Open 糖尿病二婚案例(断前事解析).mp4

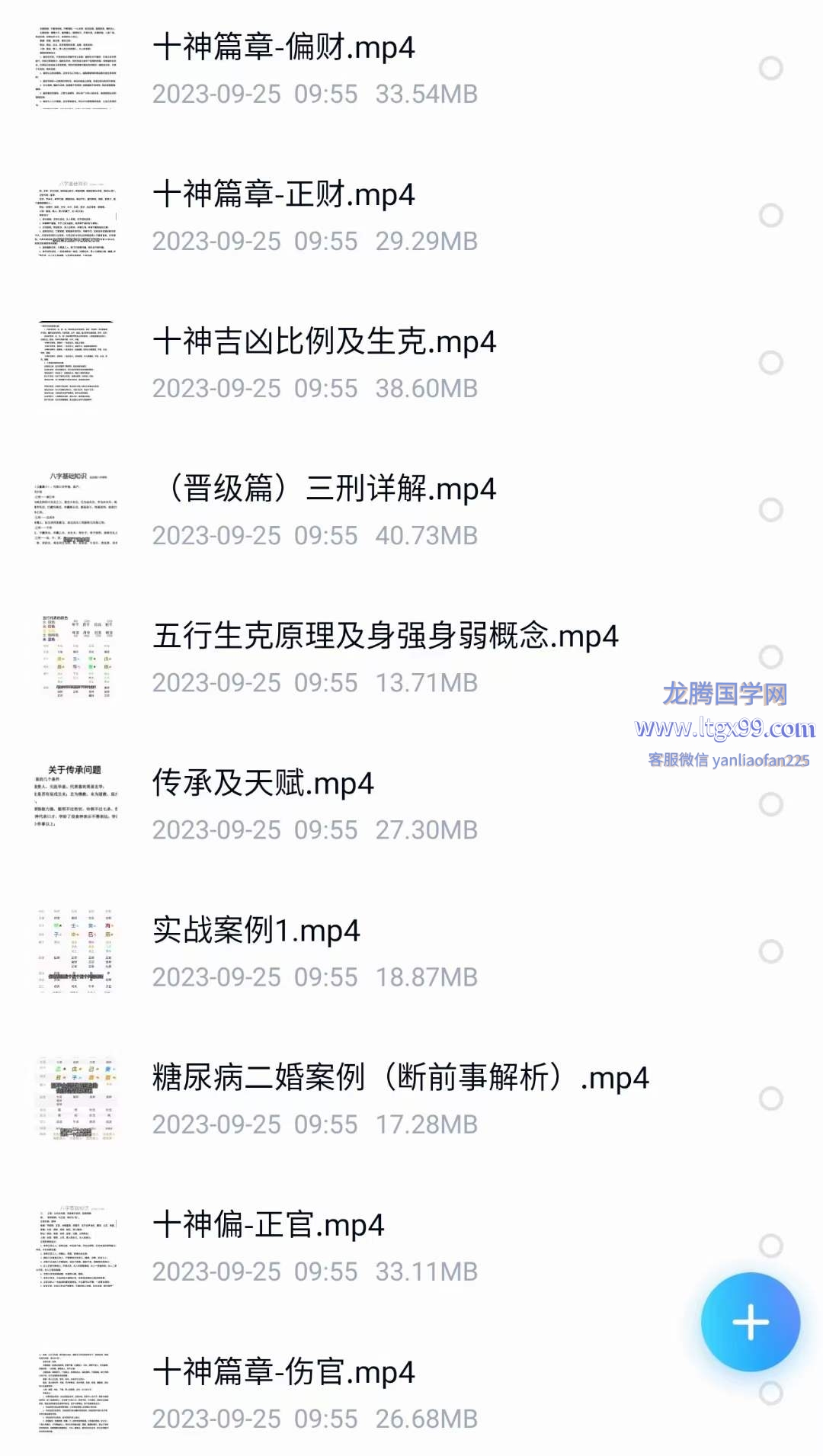tap(400, 1078)
